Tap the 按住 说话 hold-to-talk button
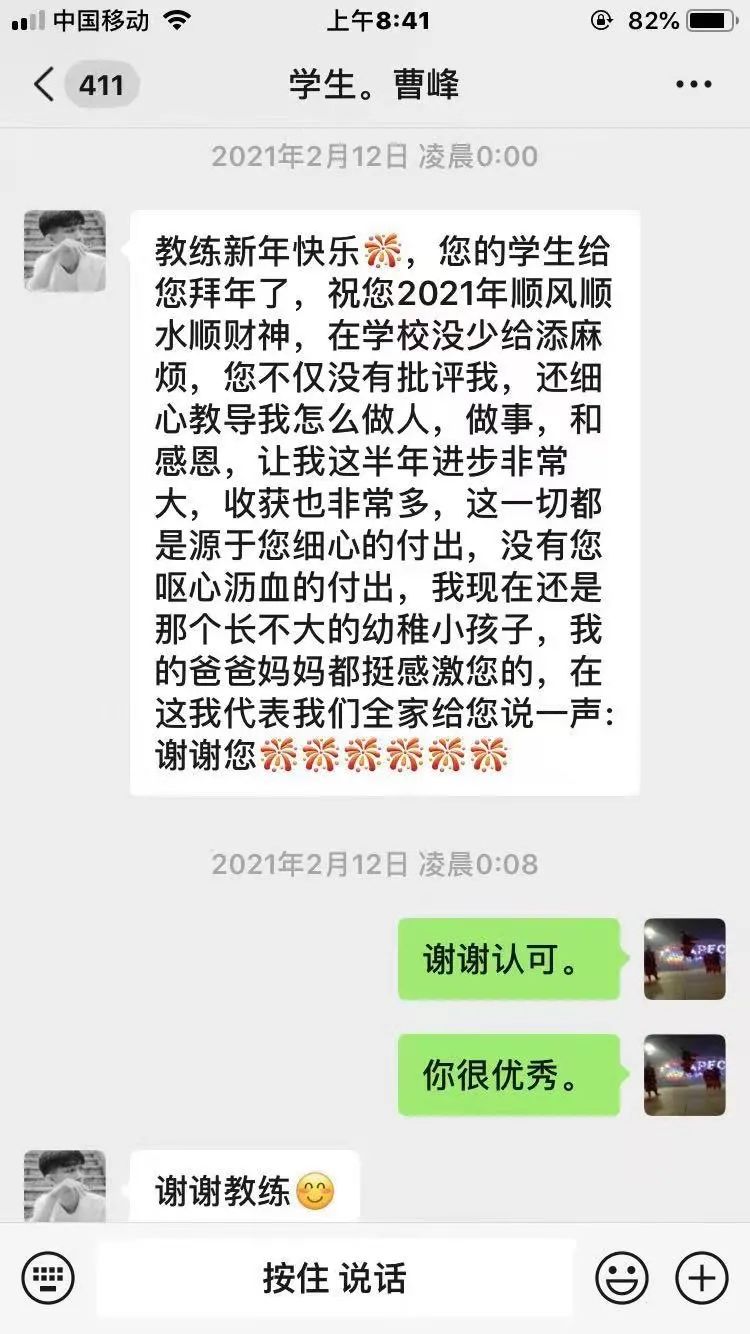Screen dimensions: 750x1334 (335, 1277)
